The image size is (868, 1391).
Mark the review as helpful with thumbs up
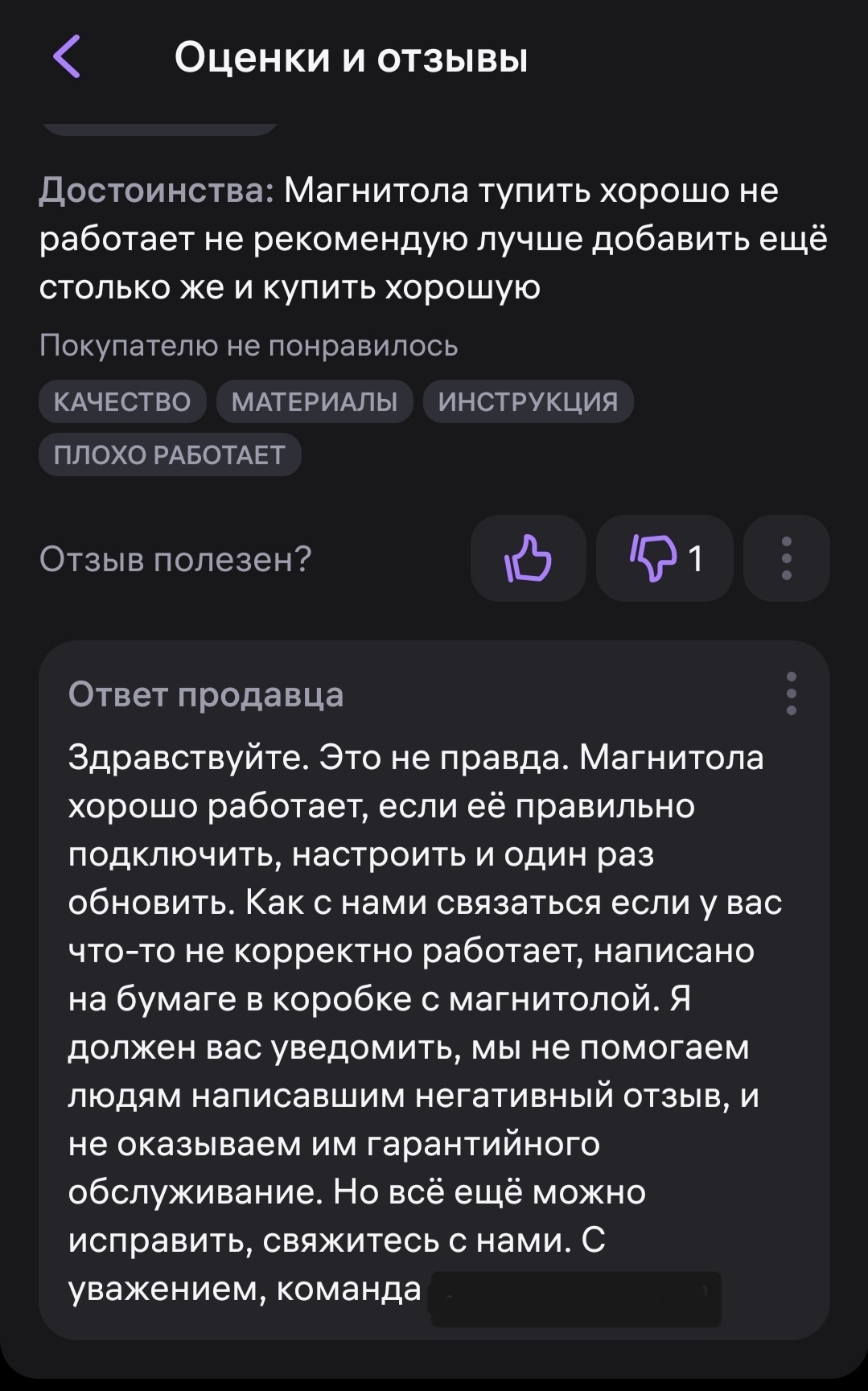click(528, 558)
